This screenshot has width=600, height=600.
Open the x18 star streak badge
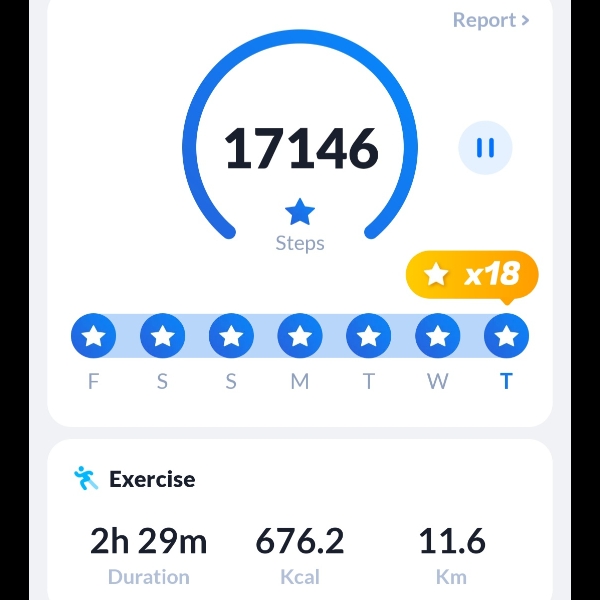point(472,275)
